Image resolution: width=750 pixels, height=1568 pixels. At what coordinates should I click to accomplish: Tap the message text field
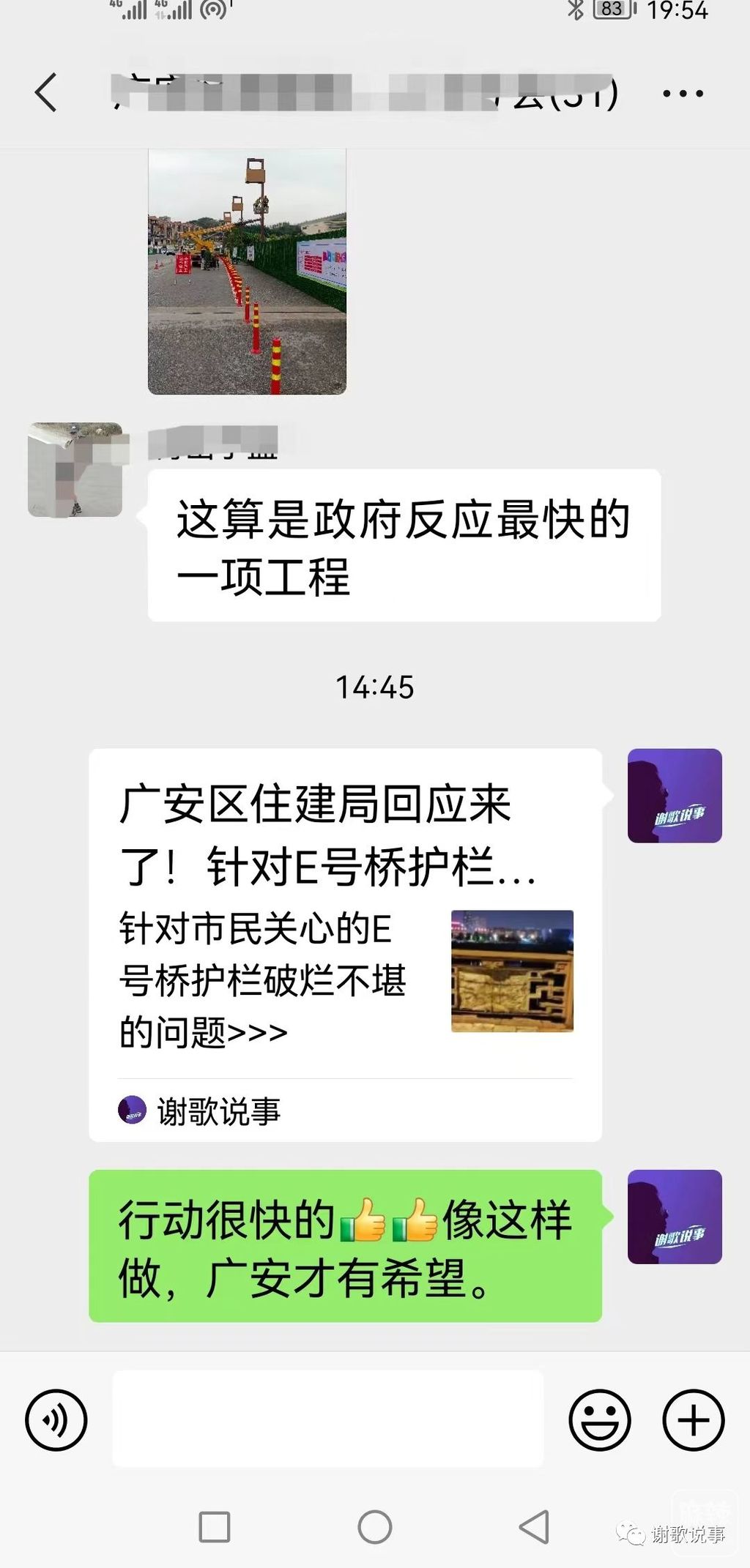click(x=327, y=1419)
